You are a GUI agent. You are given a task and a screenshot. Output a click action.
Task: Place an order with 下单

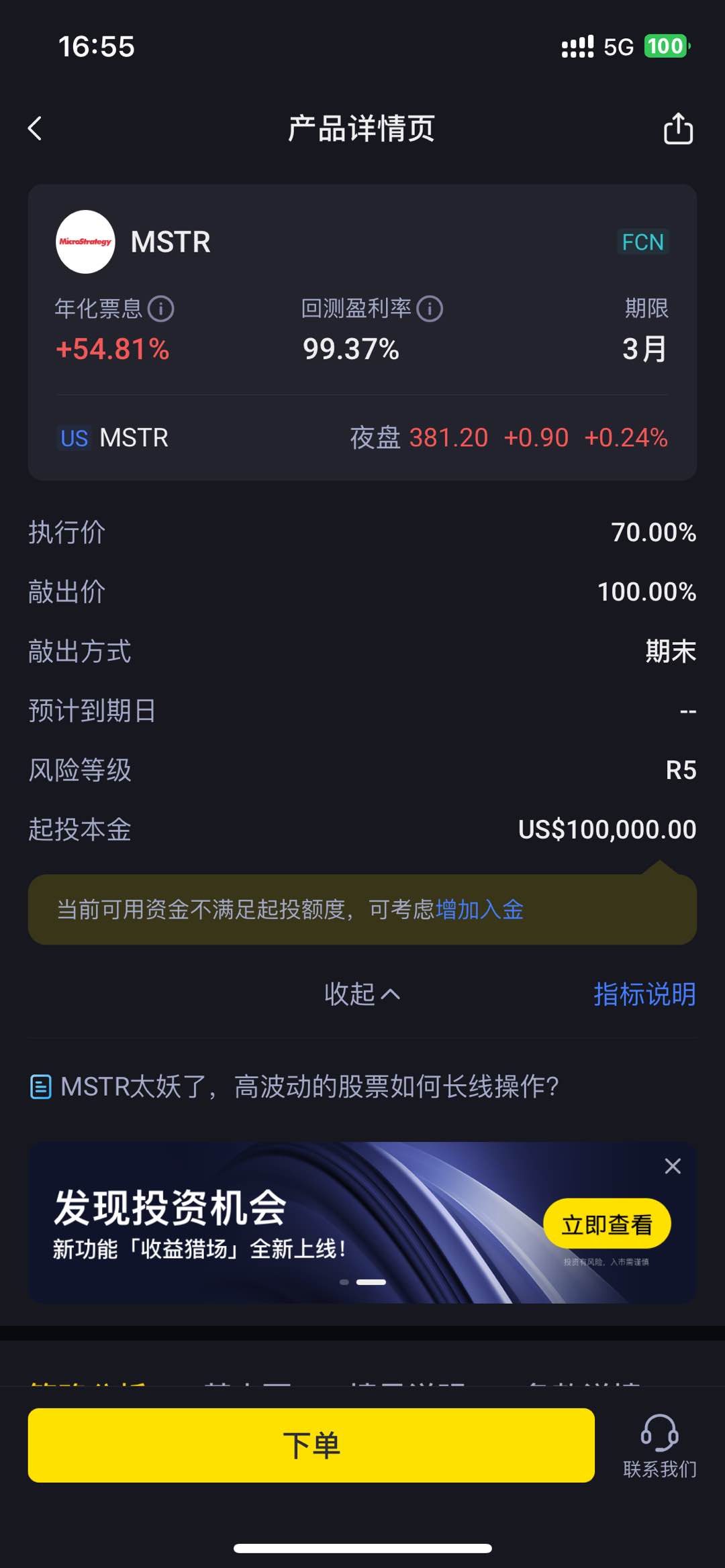pyautogui.click(x=311, y=1445)
